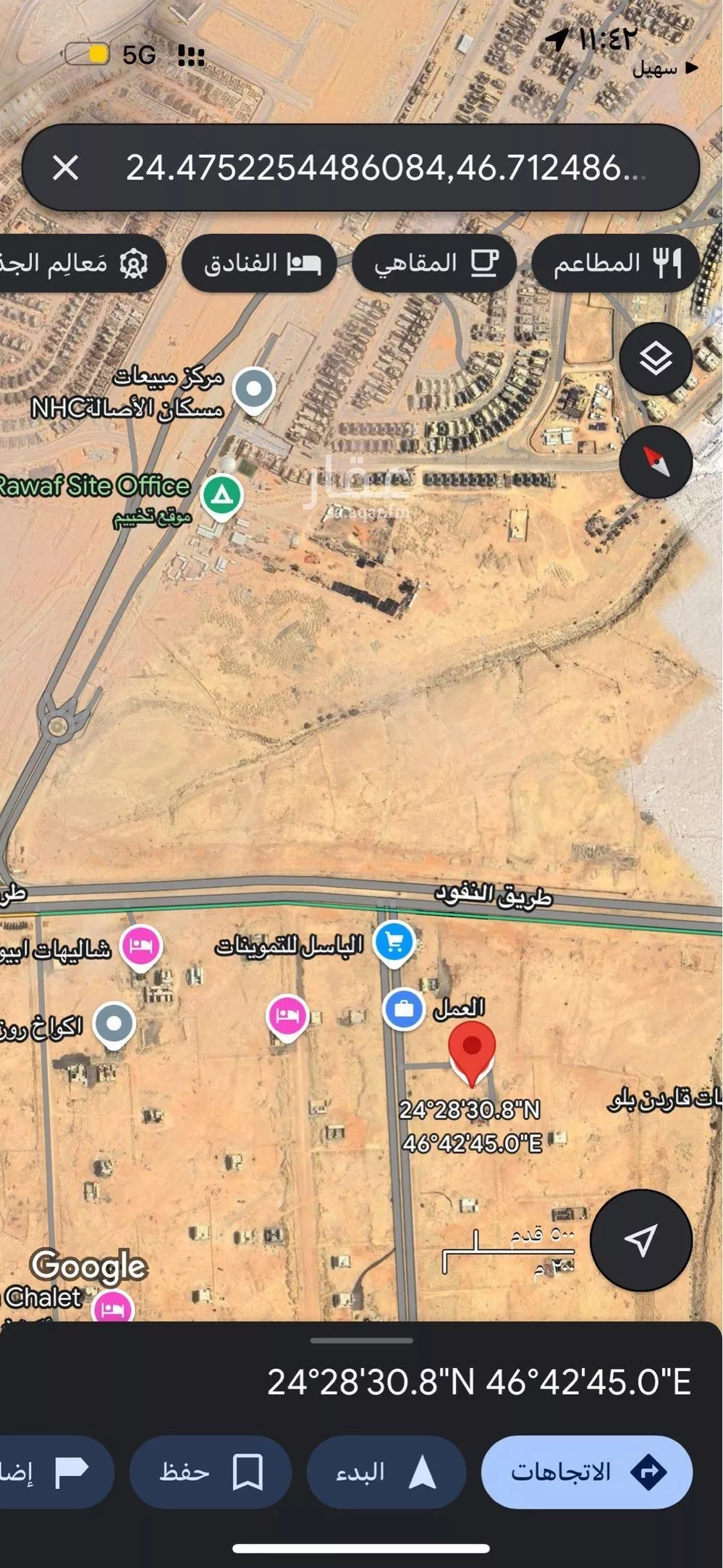Show الفنادق (hotels) nearby
Viewport: 723px width, 1568px height.
click(x=260, y=263)
